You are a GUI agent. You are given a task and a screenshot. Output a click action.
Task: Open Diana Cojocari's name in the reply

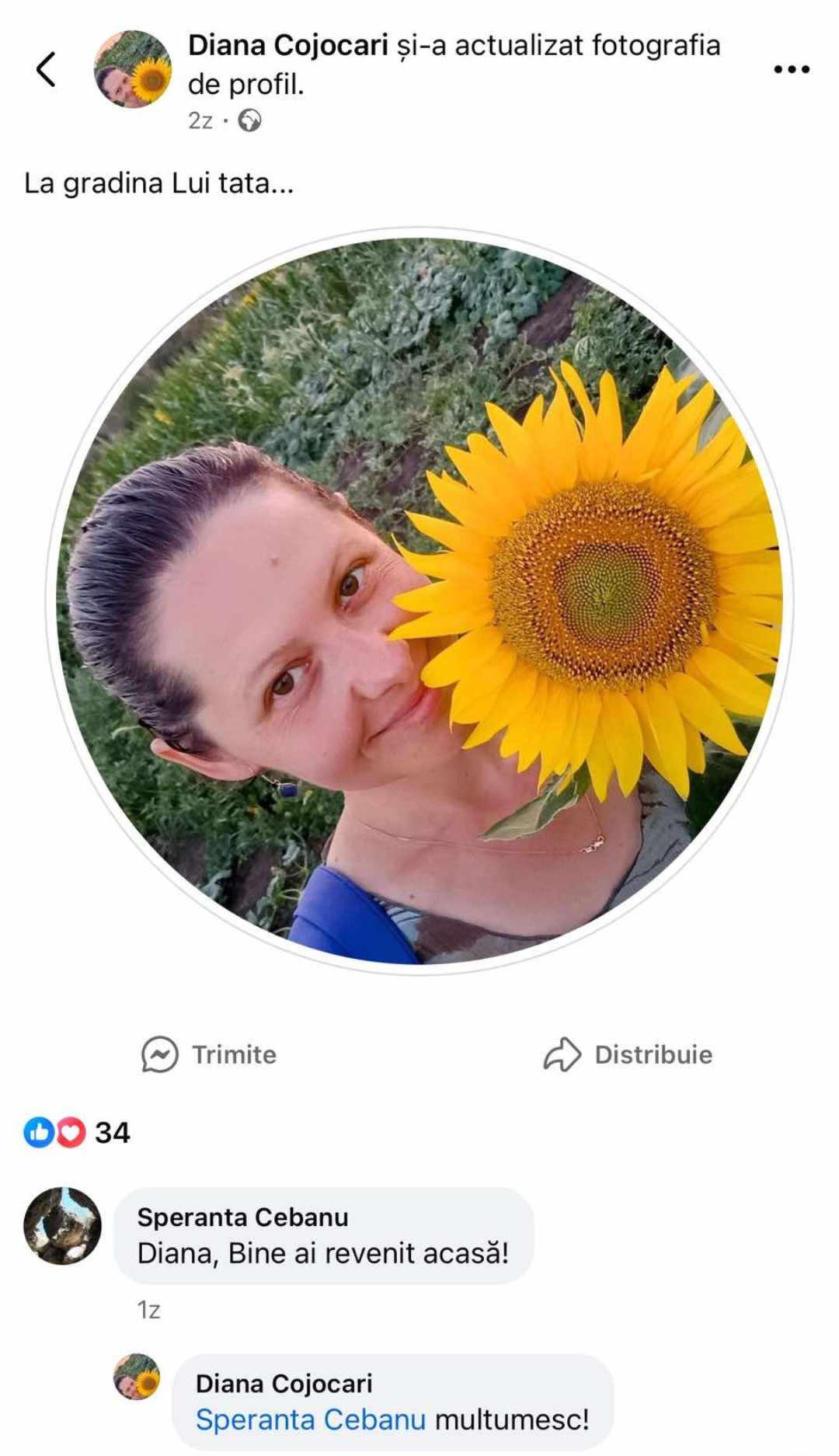284,1384
